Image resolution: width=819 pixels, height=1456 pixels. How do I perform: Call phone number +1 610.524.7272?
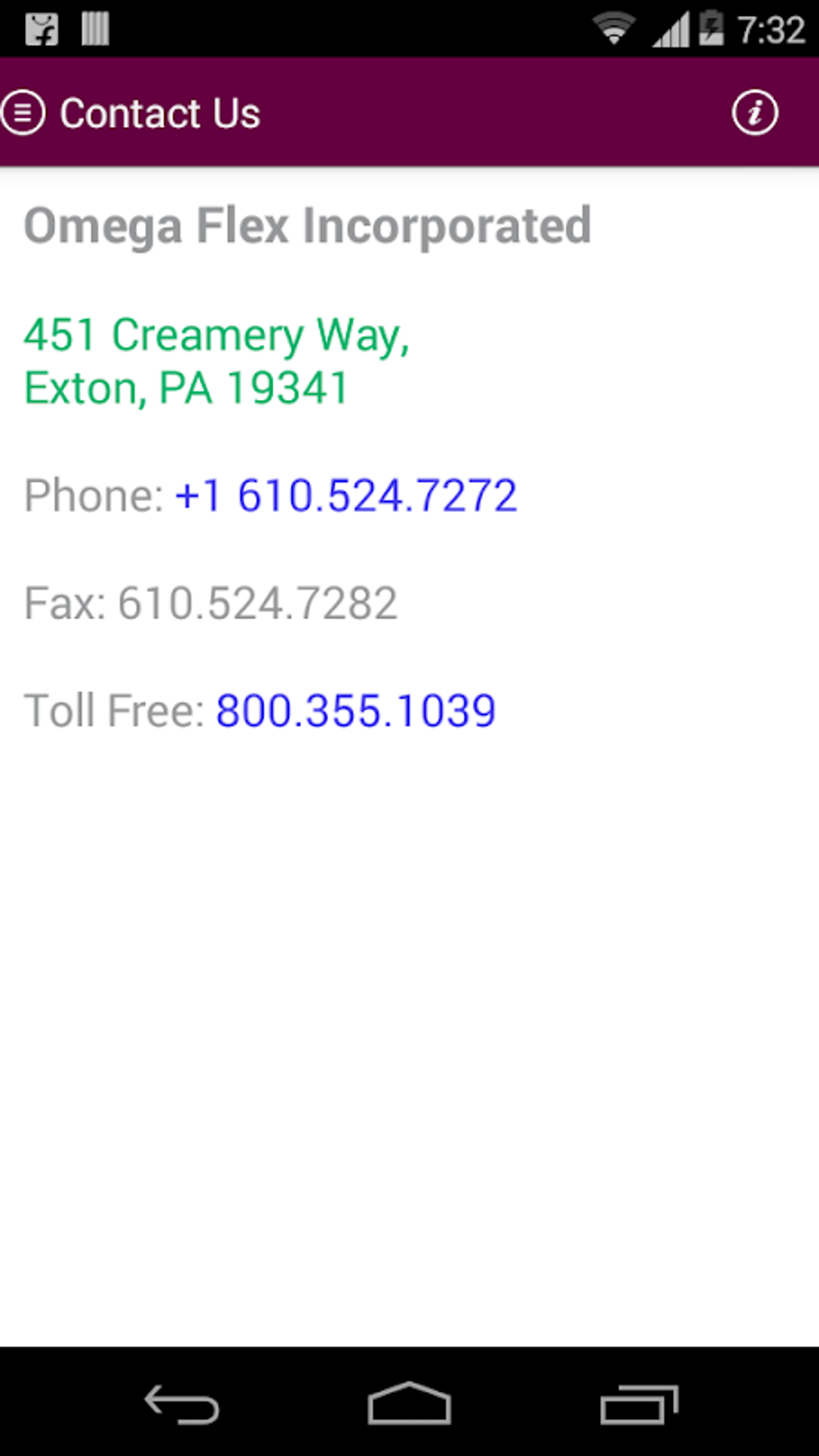(x=345, y=496)
